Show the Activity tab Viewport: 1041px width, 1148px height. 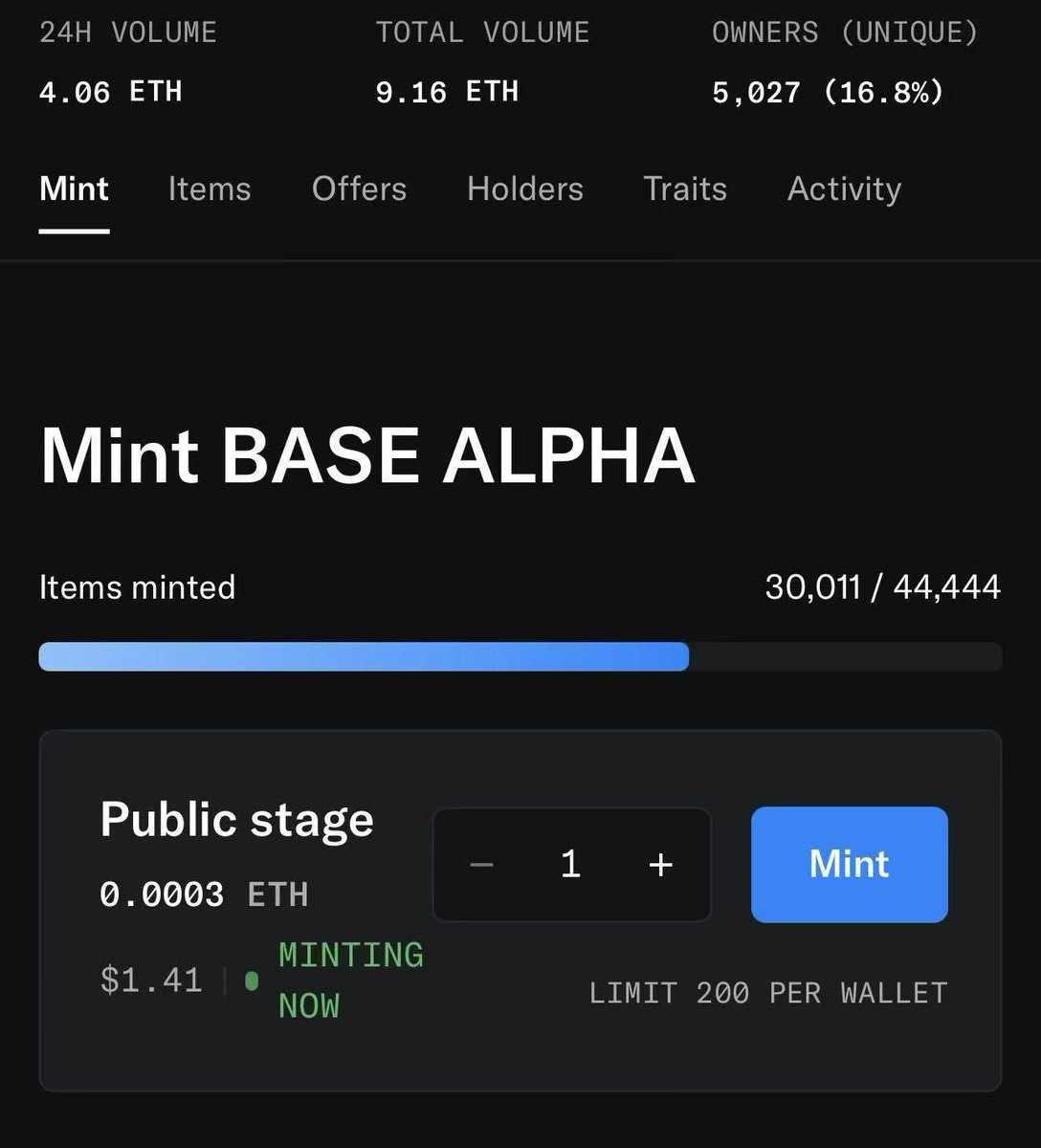[x=844, y=188]
